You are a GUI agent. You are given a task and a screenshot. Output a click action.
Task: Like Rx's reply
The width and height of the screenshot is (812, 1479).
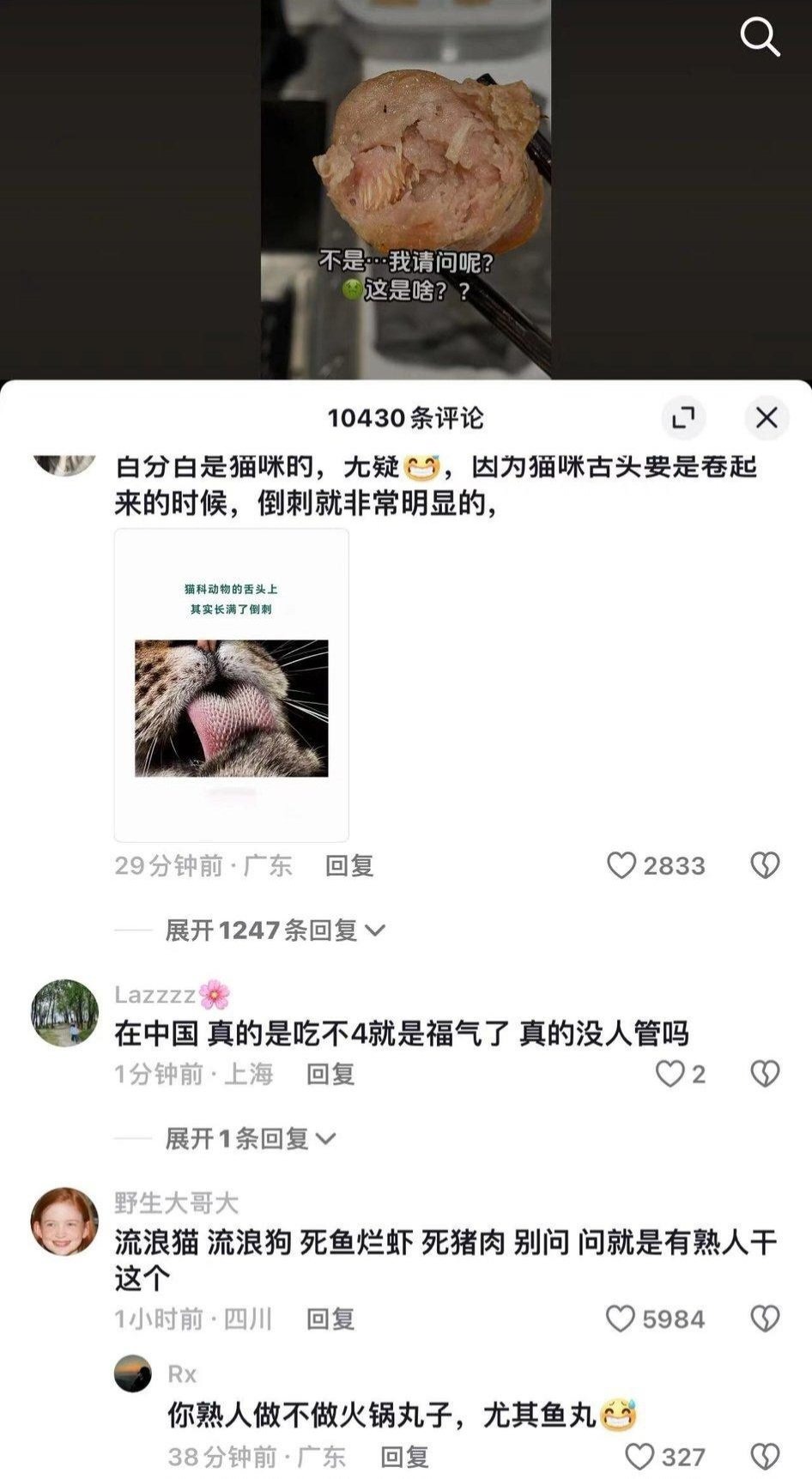(x=639, y=1457)
